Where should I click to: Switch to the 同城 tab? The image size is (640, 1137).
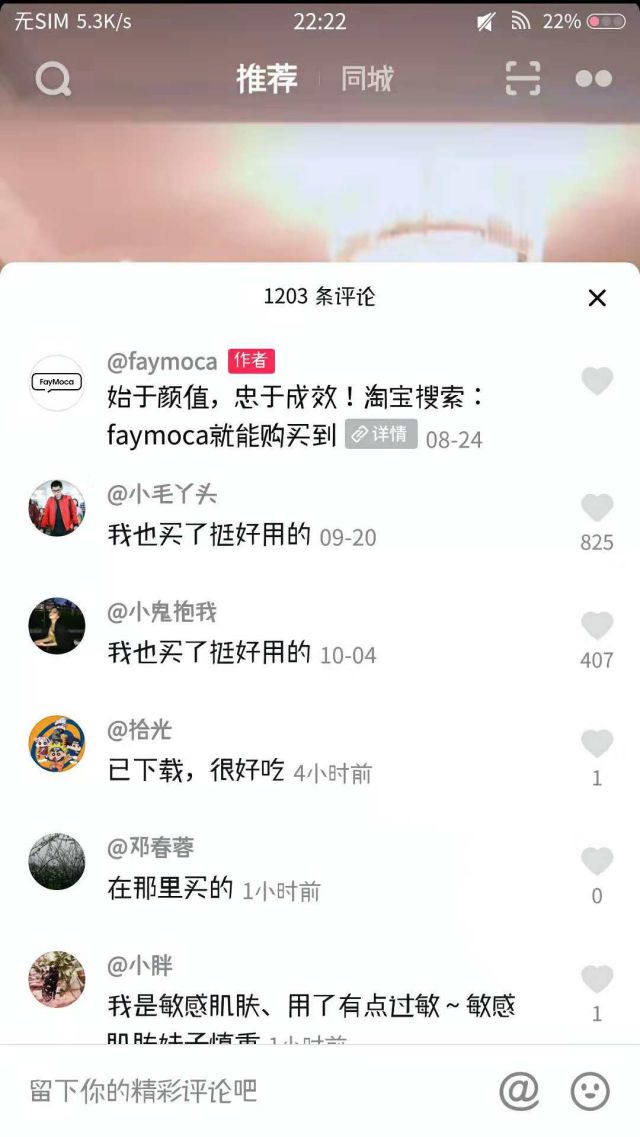367,78
